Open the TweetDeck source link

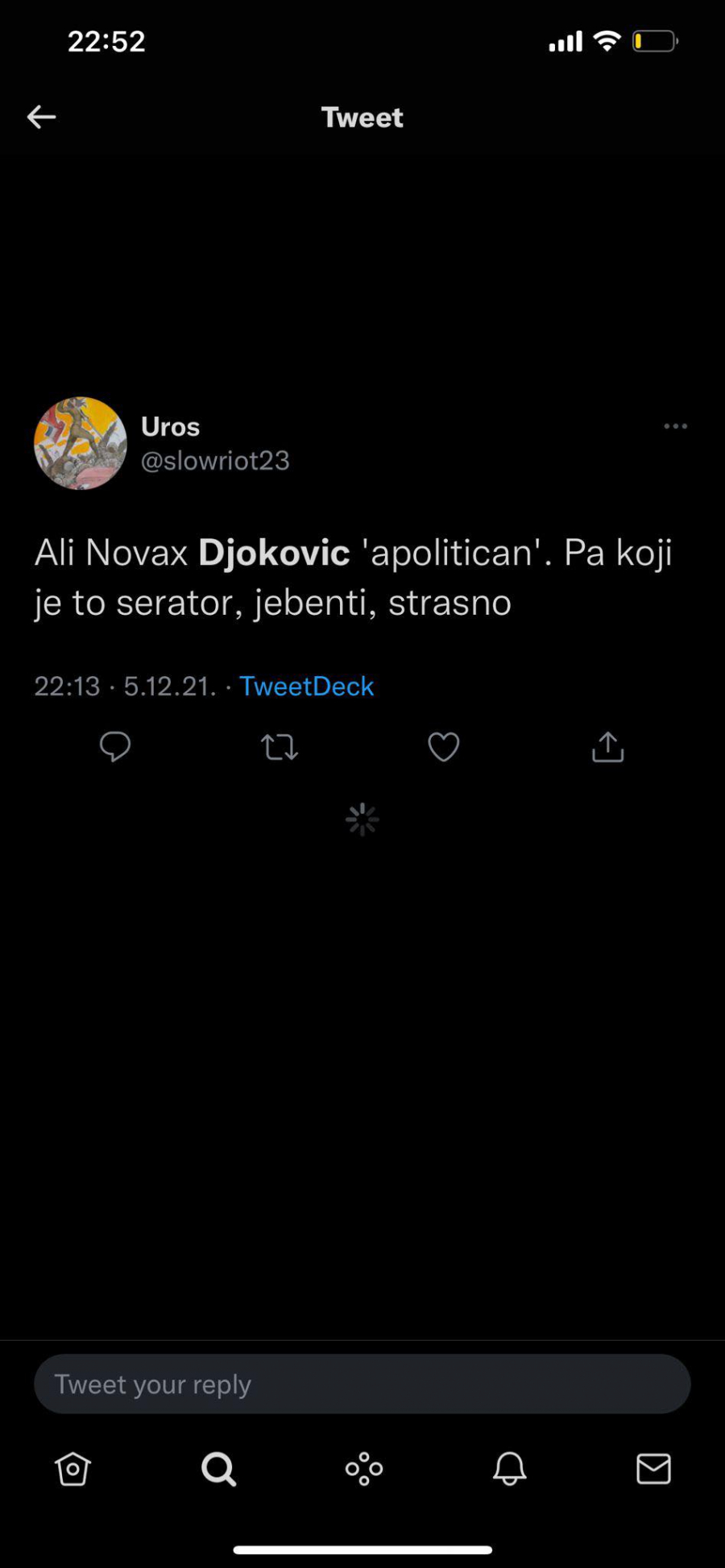click(x=306, y=687)
